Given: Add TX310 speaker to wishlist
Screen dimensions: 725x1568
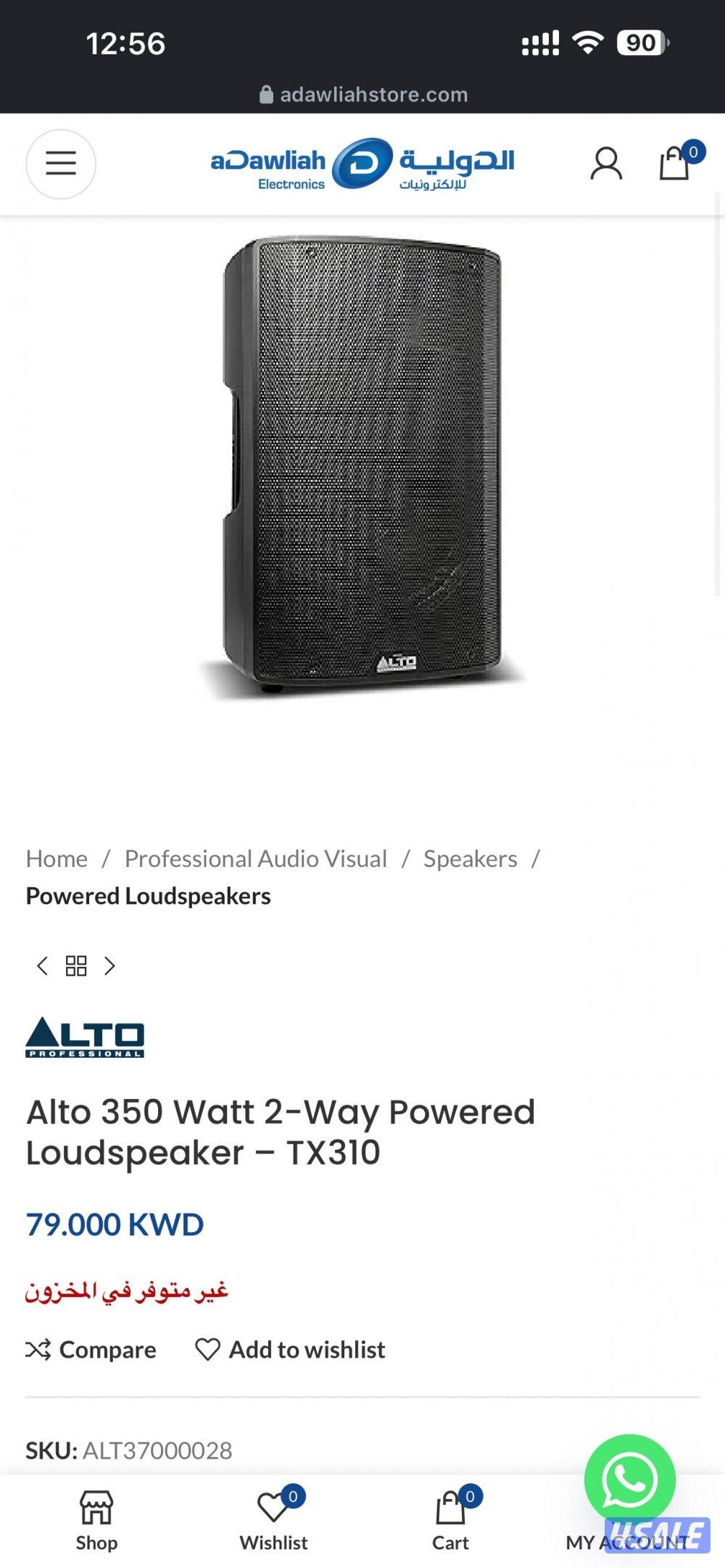Looking at the screenshot, I should (x=291, y=1349).
